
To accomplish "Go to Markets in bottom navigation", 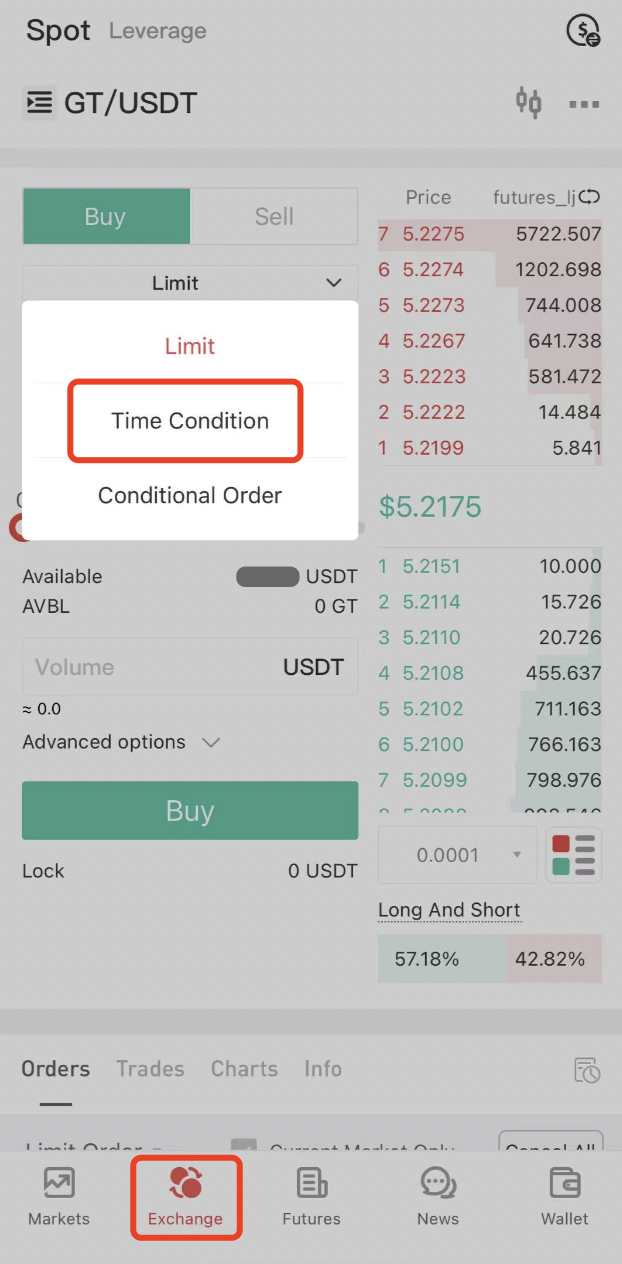I will point(59,1198).
